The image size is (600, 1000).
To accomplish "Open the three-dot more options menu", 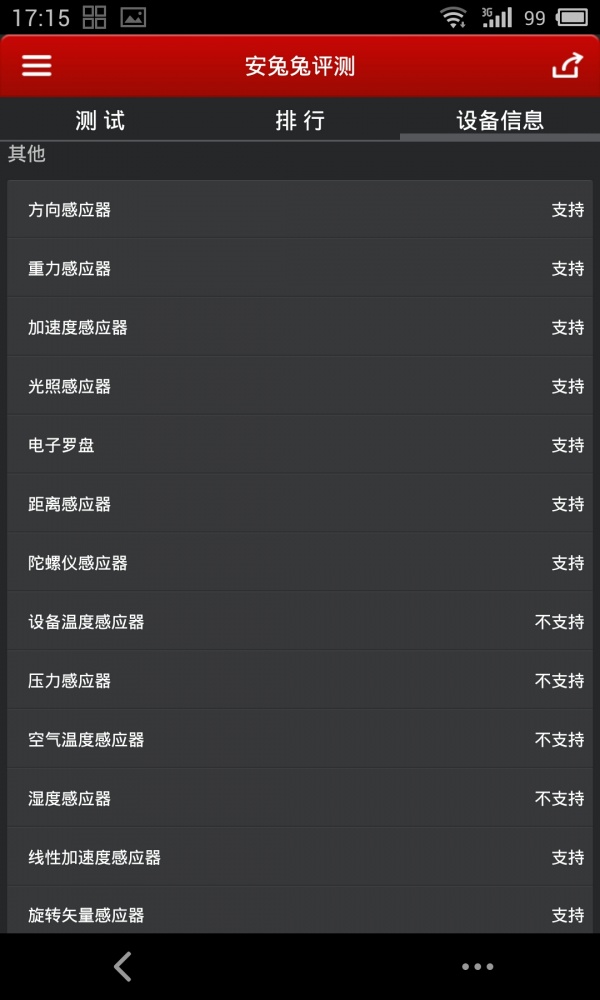I will coord(477,966).
